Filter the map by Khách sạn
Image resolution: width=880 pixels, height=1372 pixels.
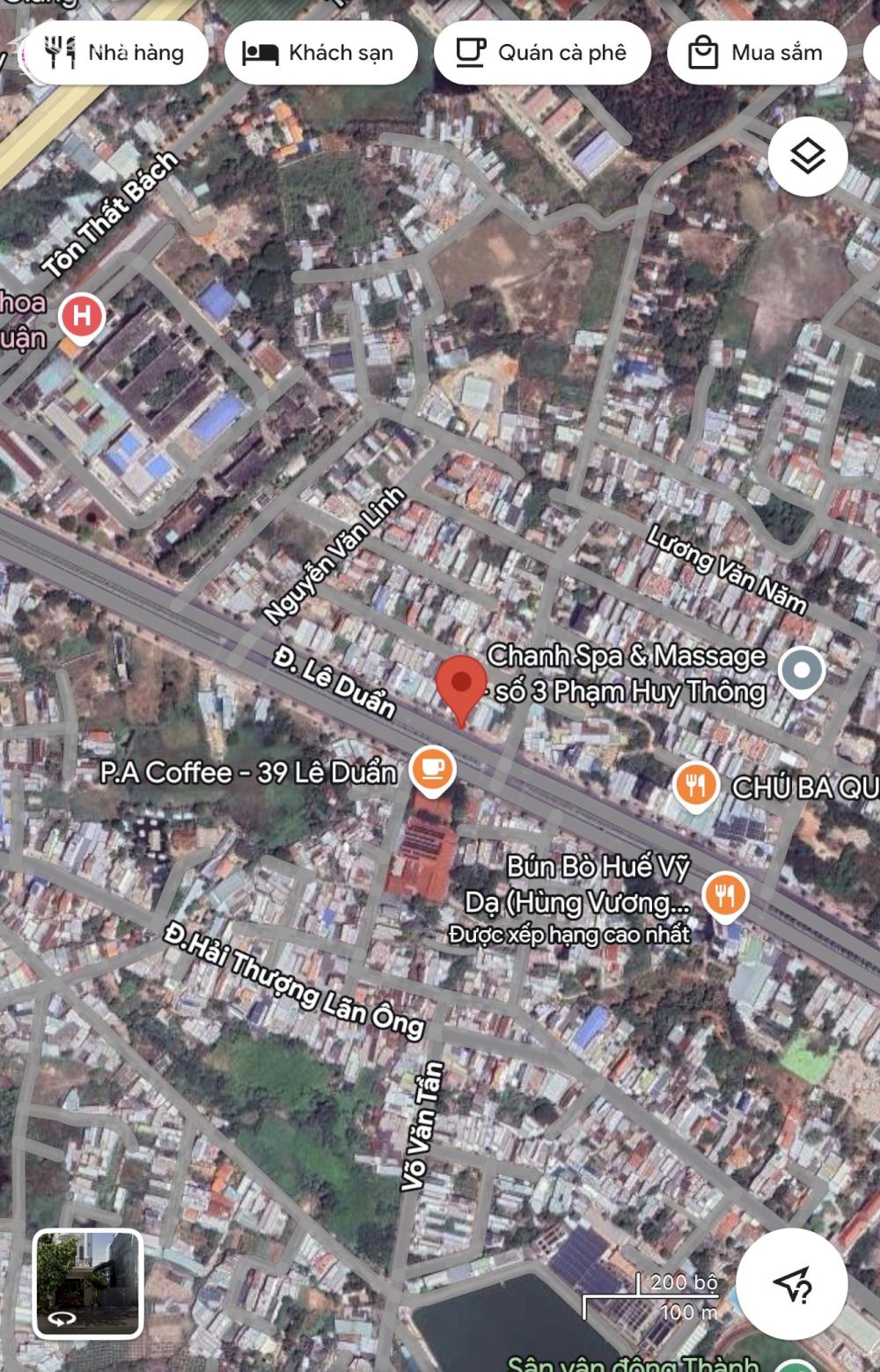(x=320, y=53)
